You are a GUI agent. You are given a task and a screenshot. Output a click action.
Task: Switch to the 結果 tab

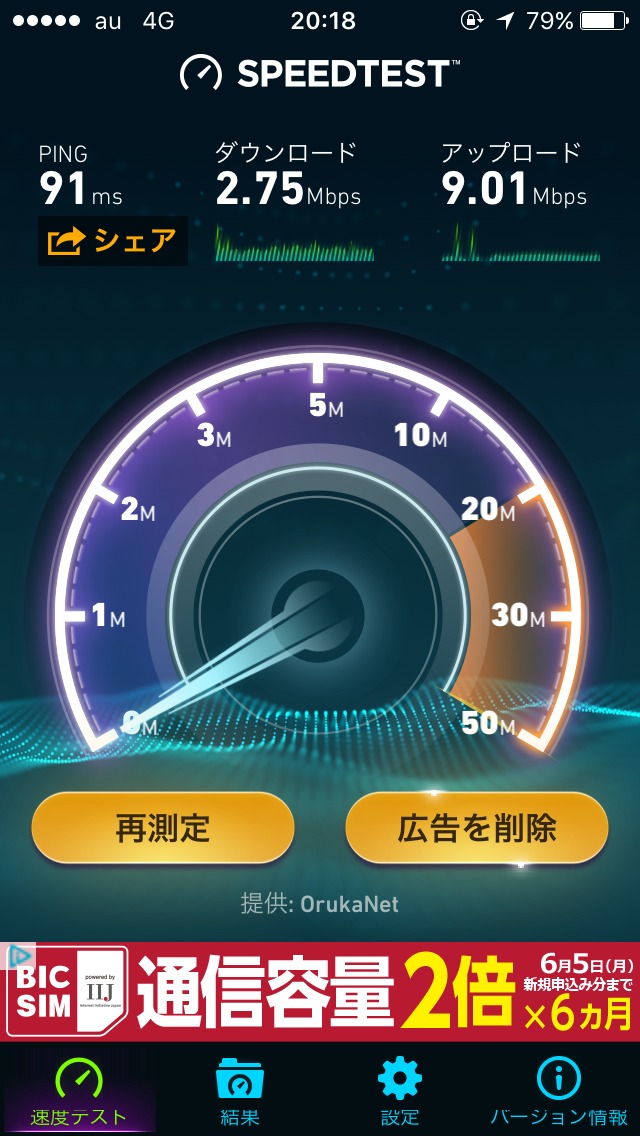239,1090
